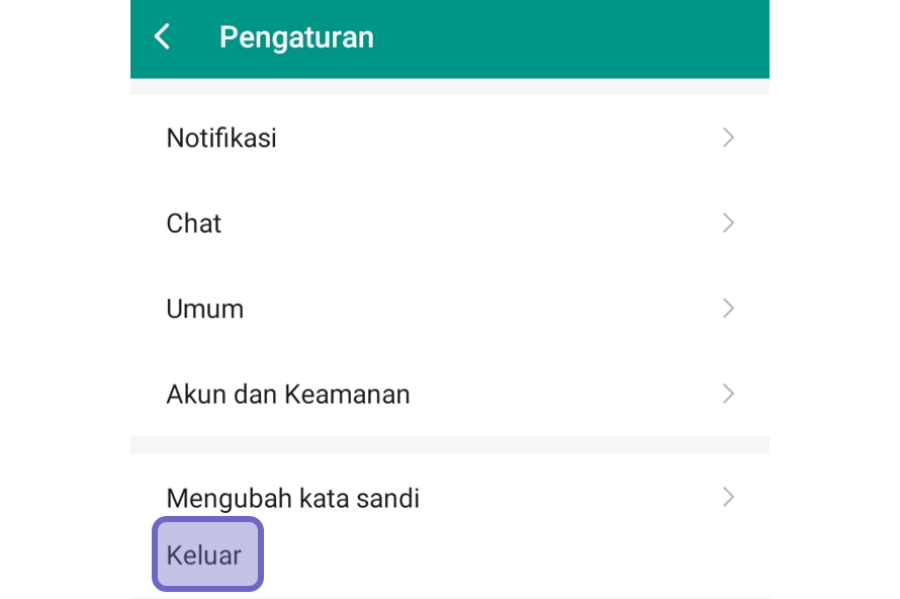This screenshot has width=900, height=599.
Task: Open Akun dan Keamanan
Action: coord(449,394)
